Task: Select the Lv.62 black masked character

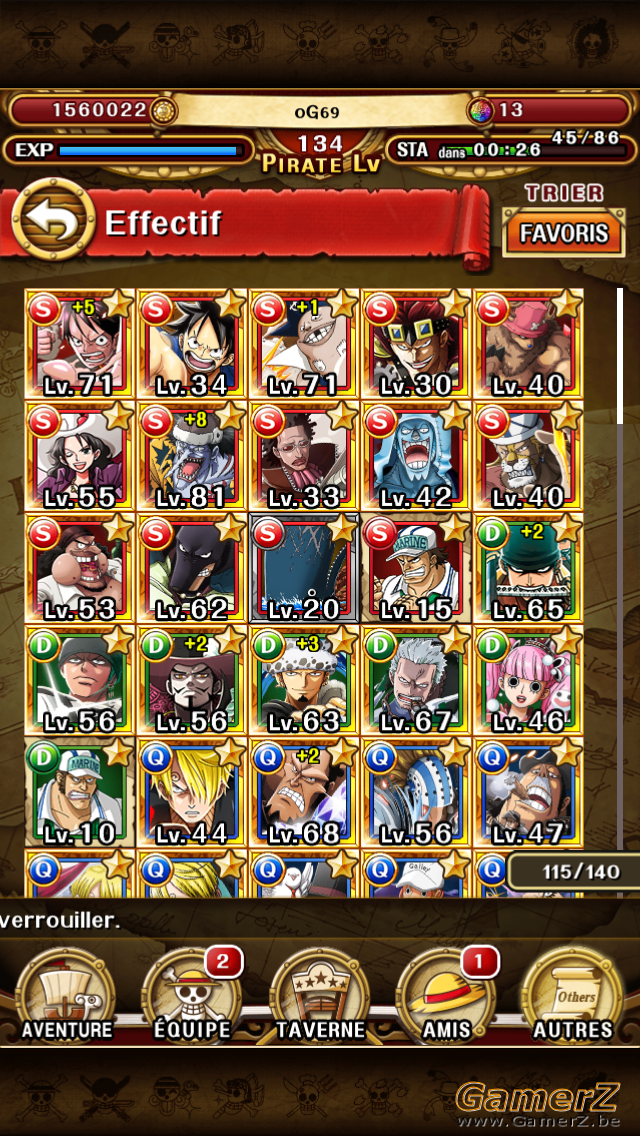Action: (192, 567)
